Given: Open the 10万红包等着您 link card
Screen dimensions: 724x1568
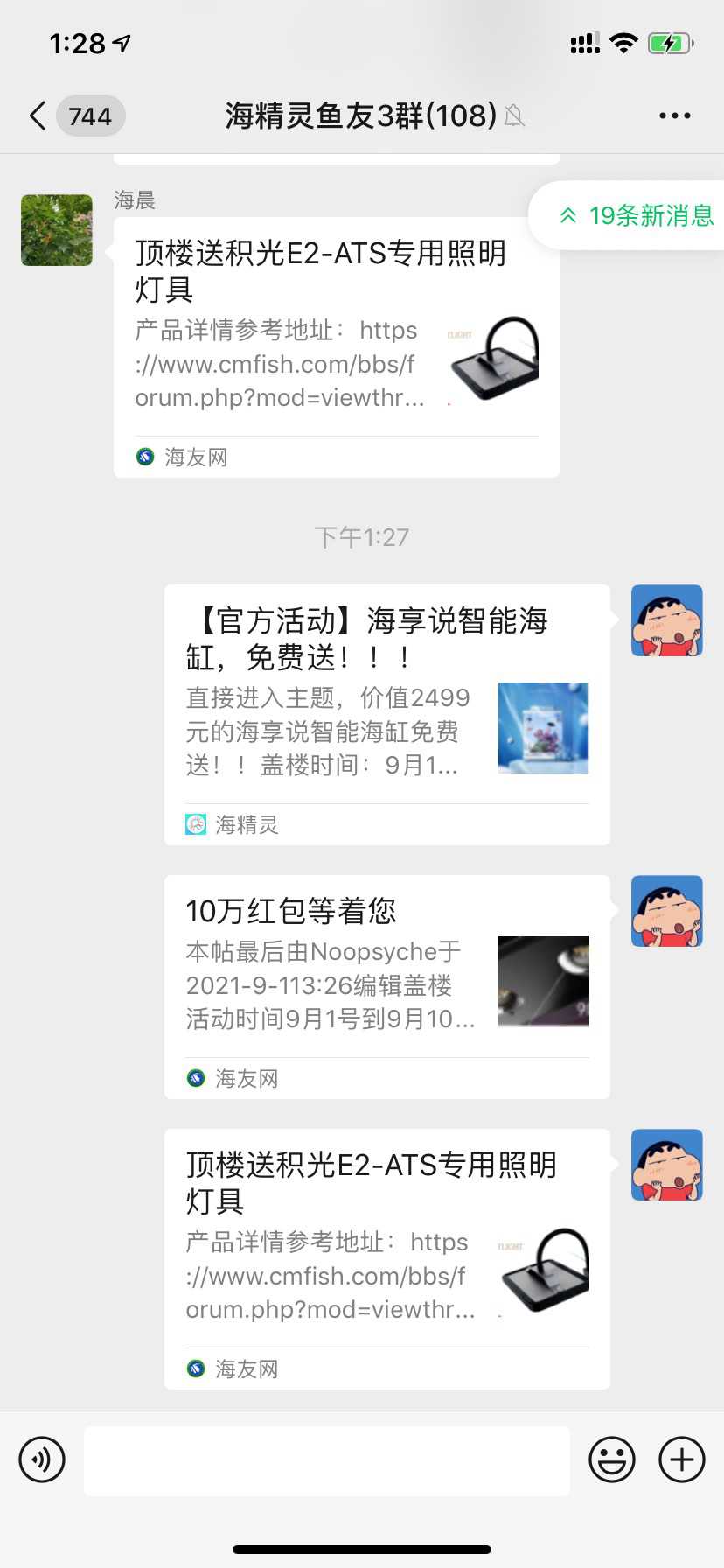Looking at the screenshot, I should [386, 986].
